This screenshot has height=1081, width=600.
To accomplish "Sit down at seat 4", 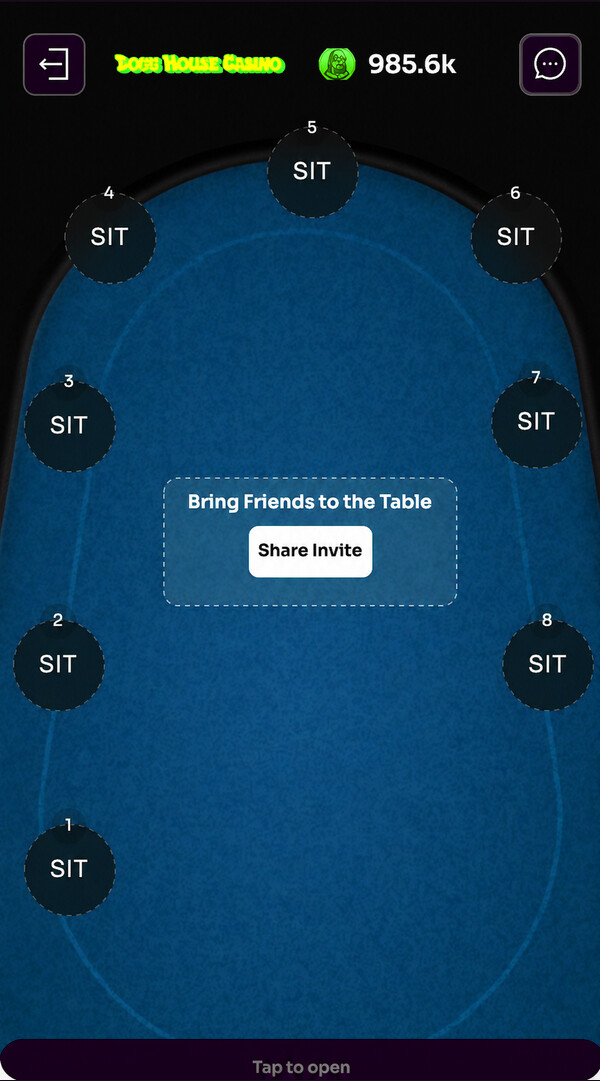I will tap(110, 237).
